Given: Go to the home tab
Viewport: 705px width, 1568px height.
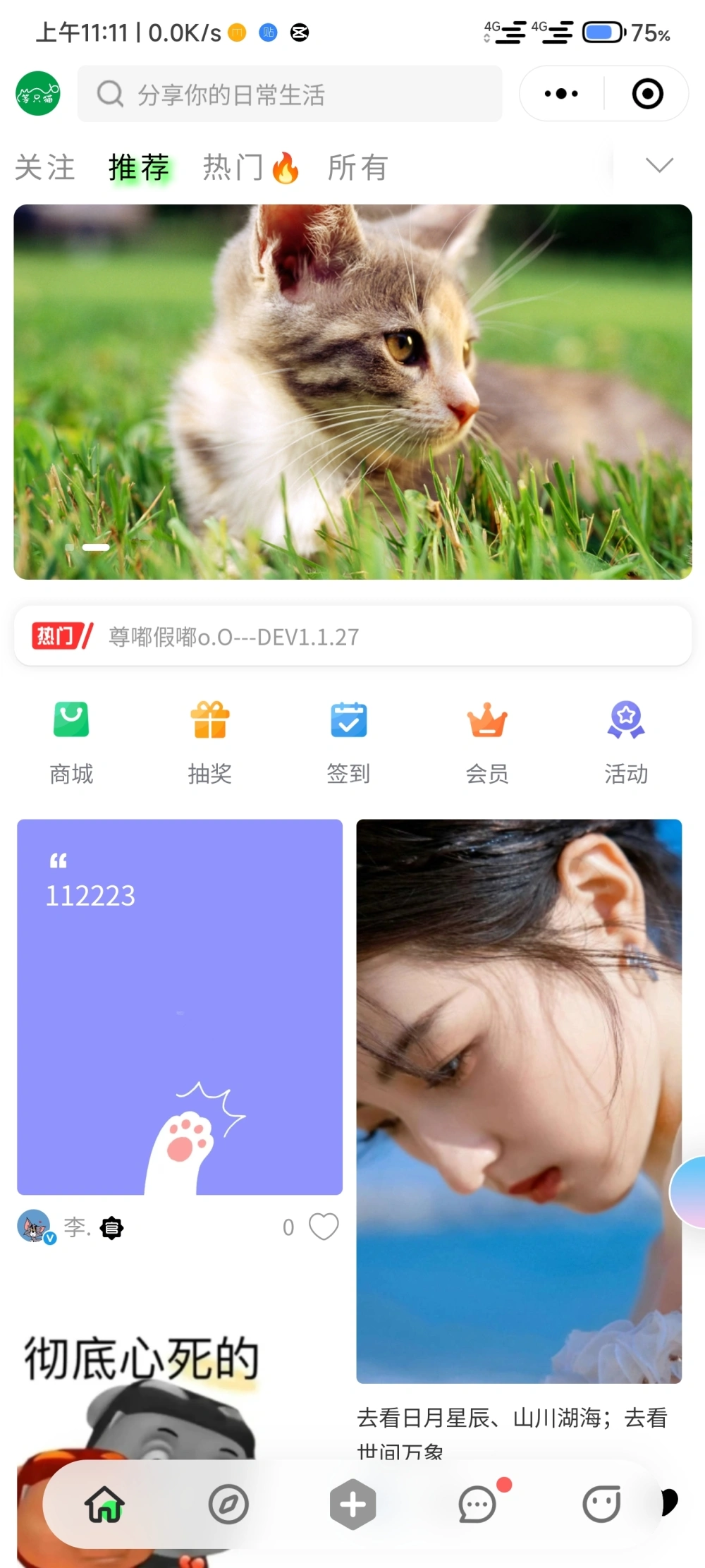Looking at the screenshot, I should click(x=104, y=1504).
